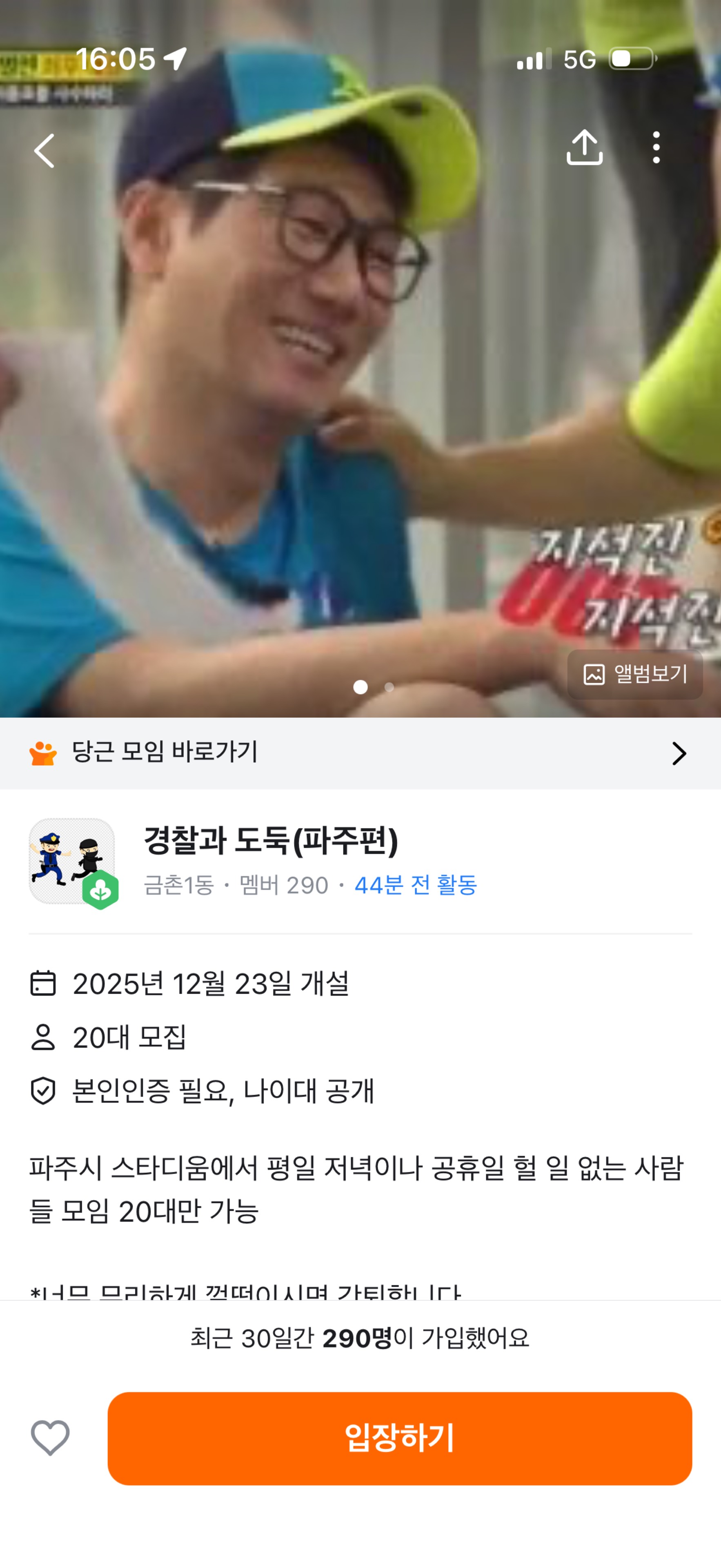This screenshot has width=721, height=1568.
Task: Like this group with the heart icon
Action: (x=50, y=1438)
